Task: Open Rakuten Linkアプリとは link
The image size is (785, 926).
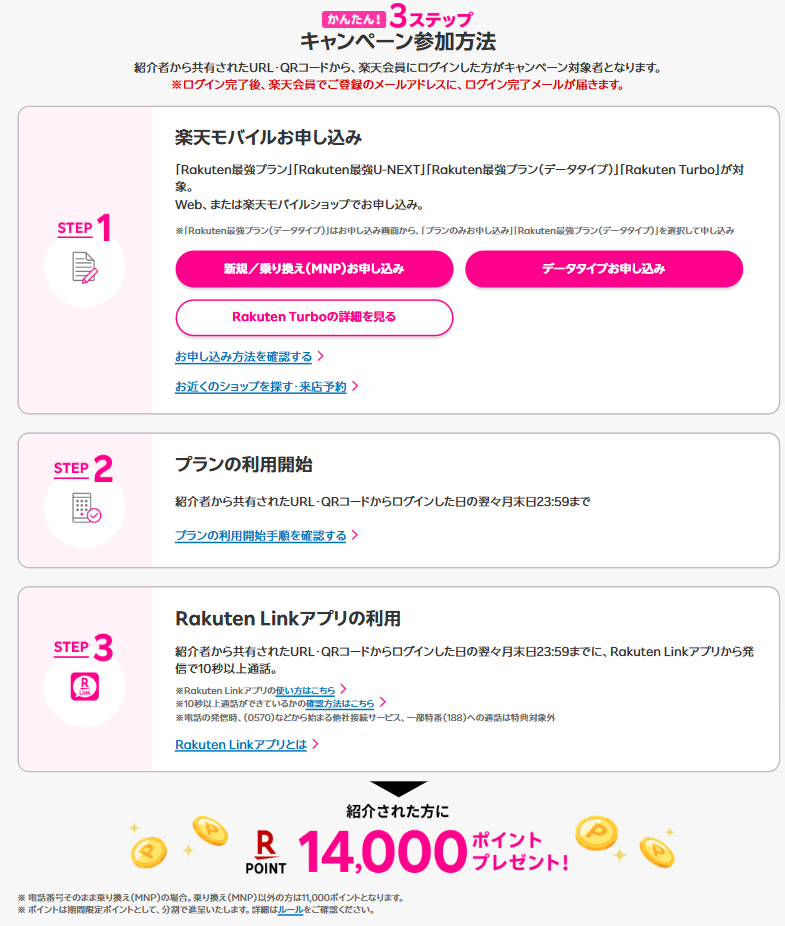Action: point(240,745)
